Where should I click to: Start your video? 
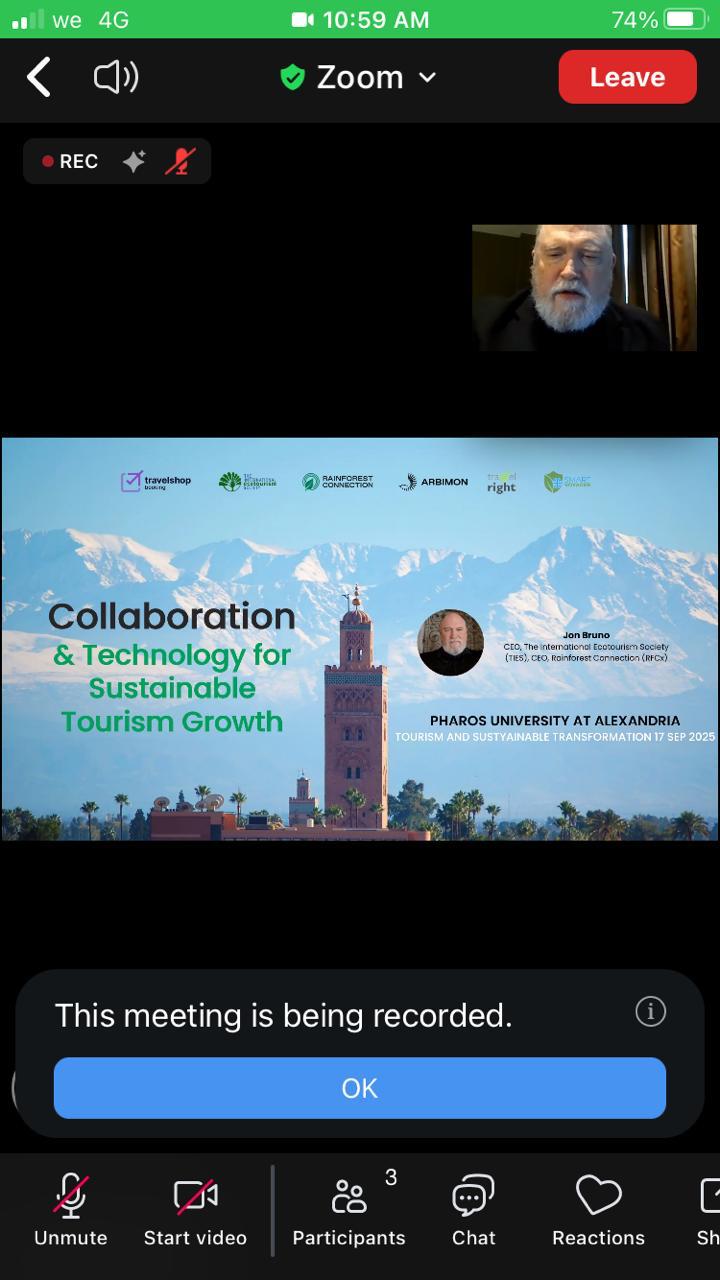(x=195, y=1211)
